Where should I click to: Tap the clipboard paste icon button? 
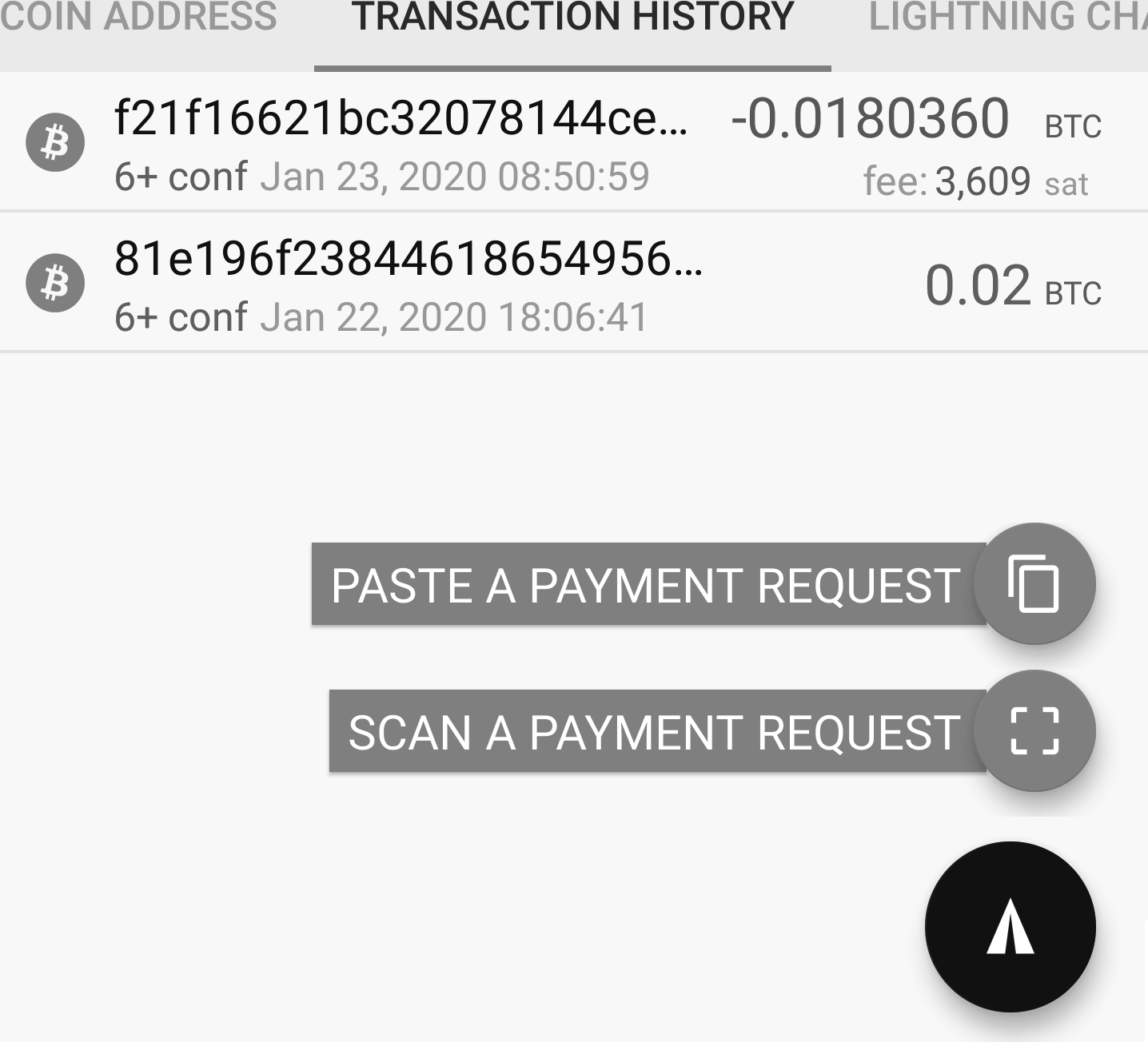tap(1034, 584)
